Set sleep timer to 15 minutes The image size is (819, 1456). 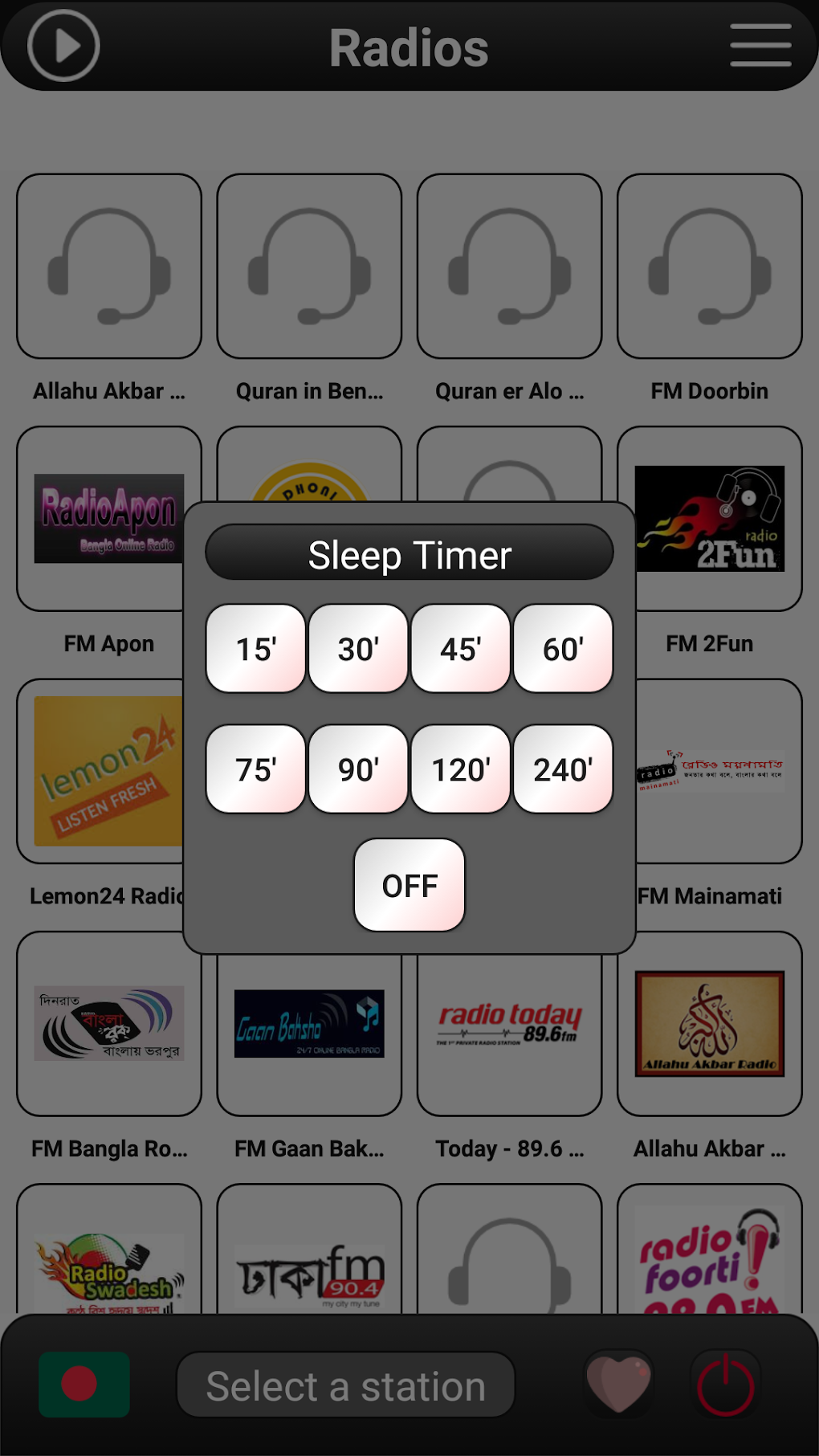point(255,650)
